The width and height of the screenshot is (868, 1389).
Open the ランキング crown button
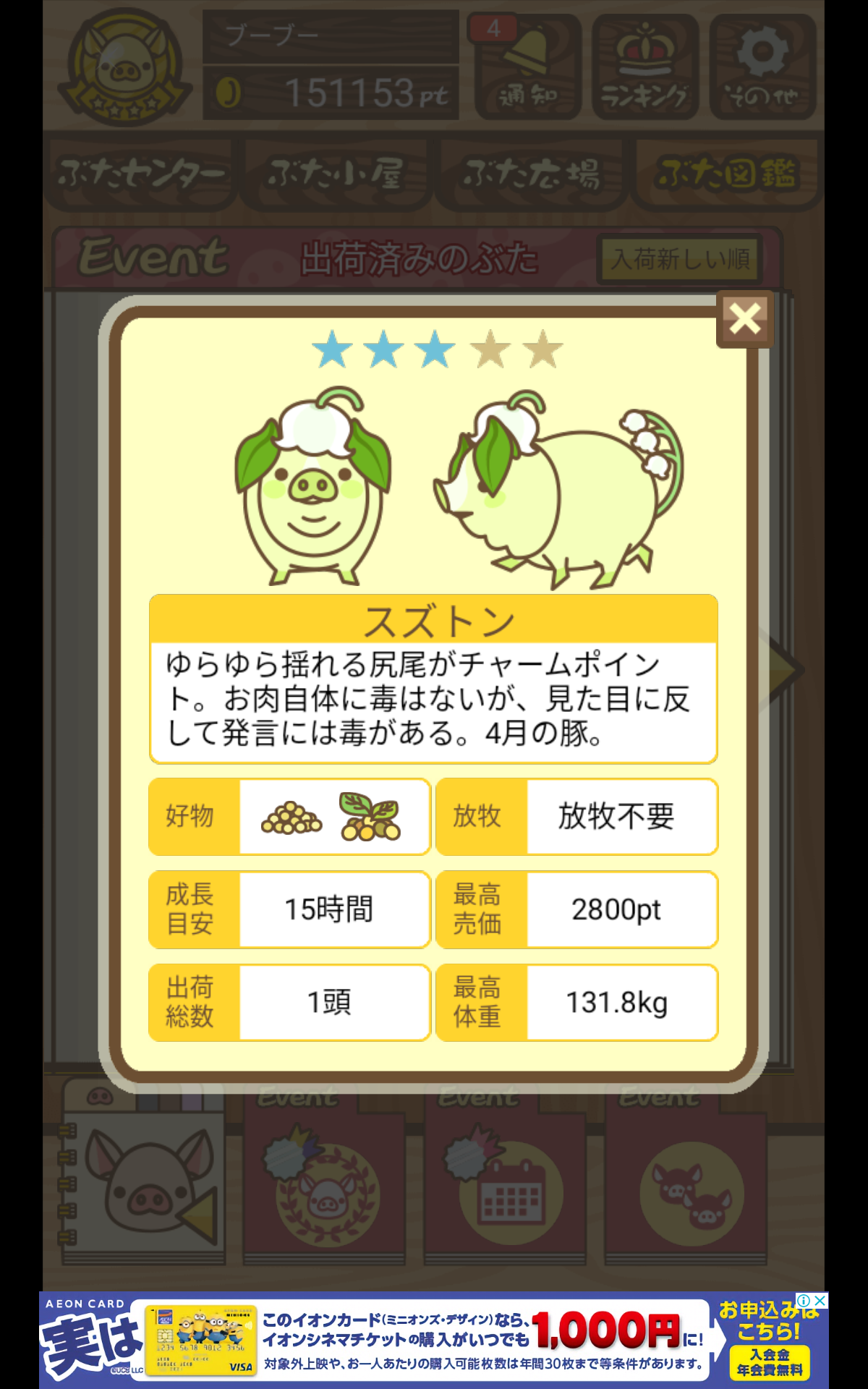pyautogui.click(x=645, y=67)
